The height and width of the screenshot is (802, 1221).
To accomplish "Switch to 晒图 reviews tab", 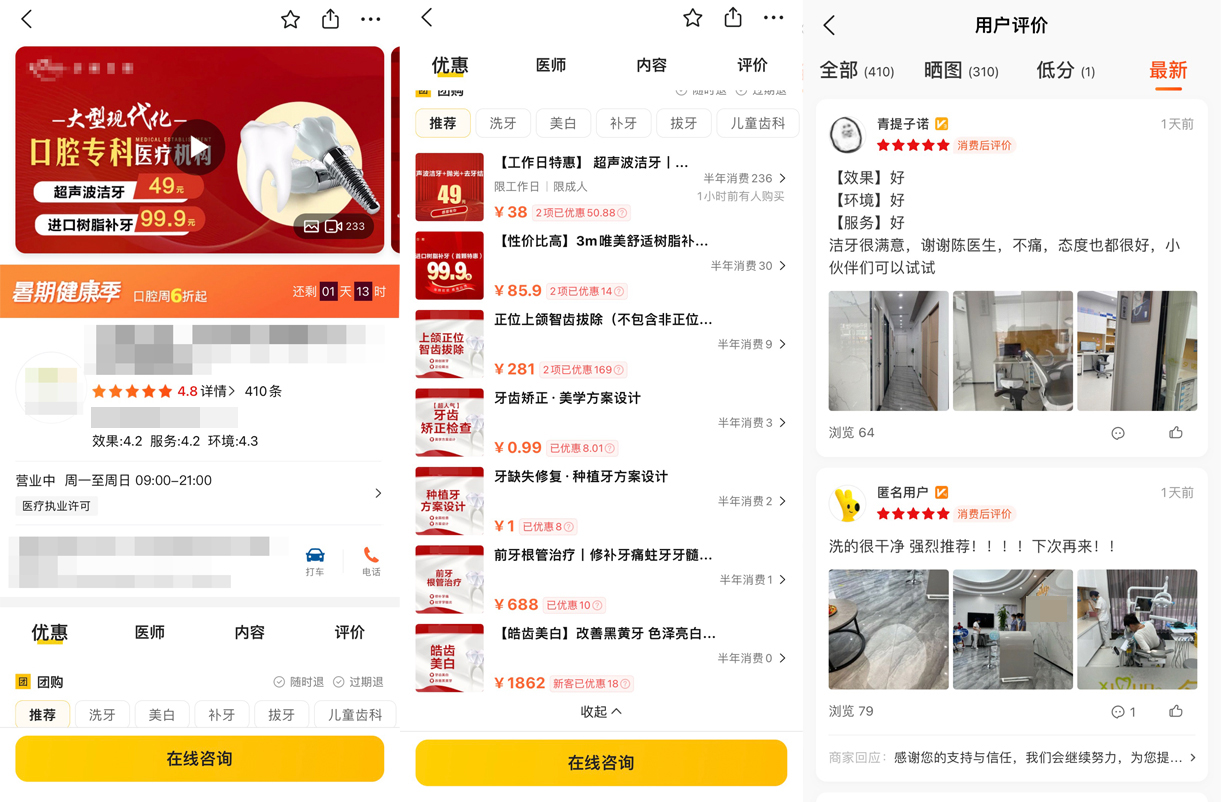I will tap(960, 70).
